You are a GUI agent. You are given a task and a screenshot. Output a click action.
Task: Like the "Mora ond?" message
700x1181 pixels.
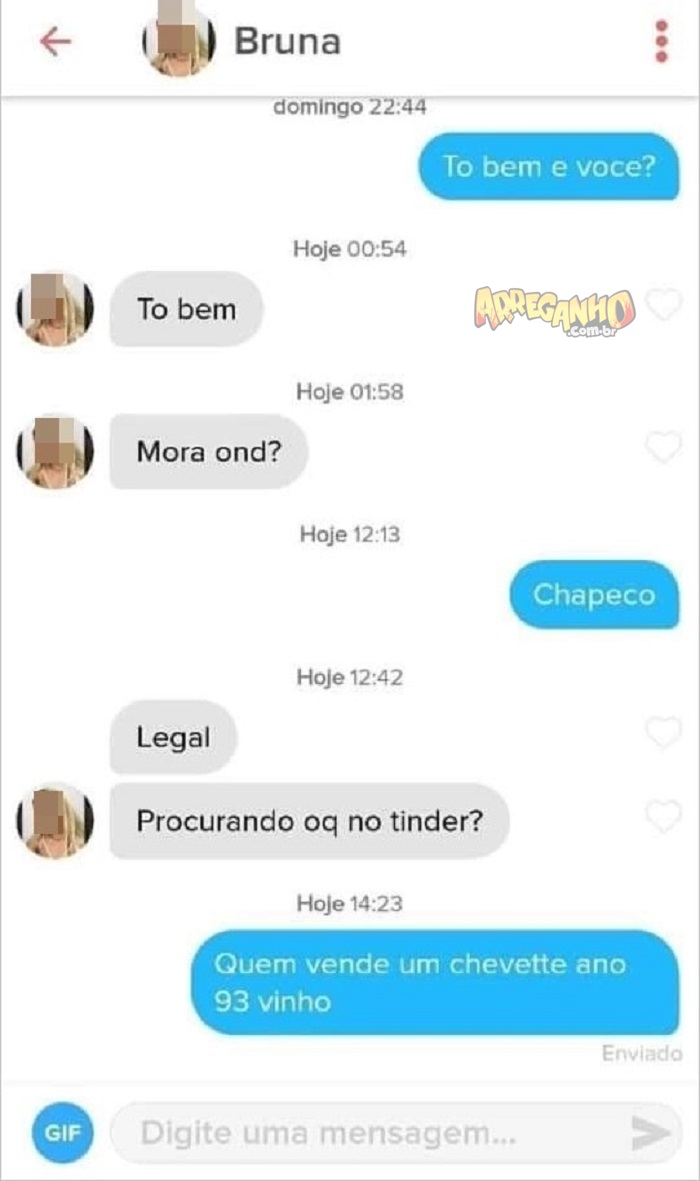(662, 449)
